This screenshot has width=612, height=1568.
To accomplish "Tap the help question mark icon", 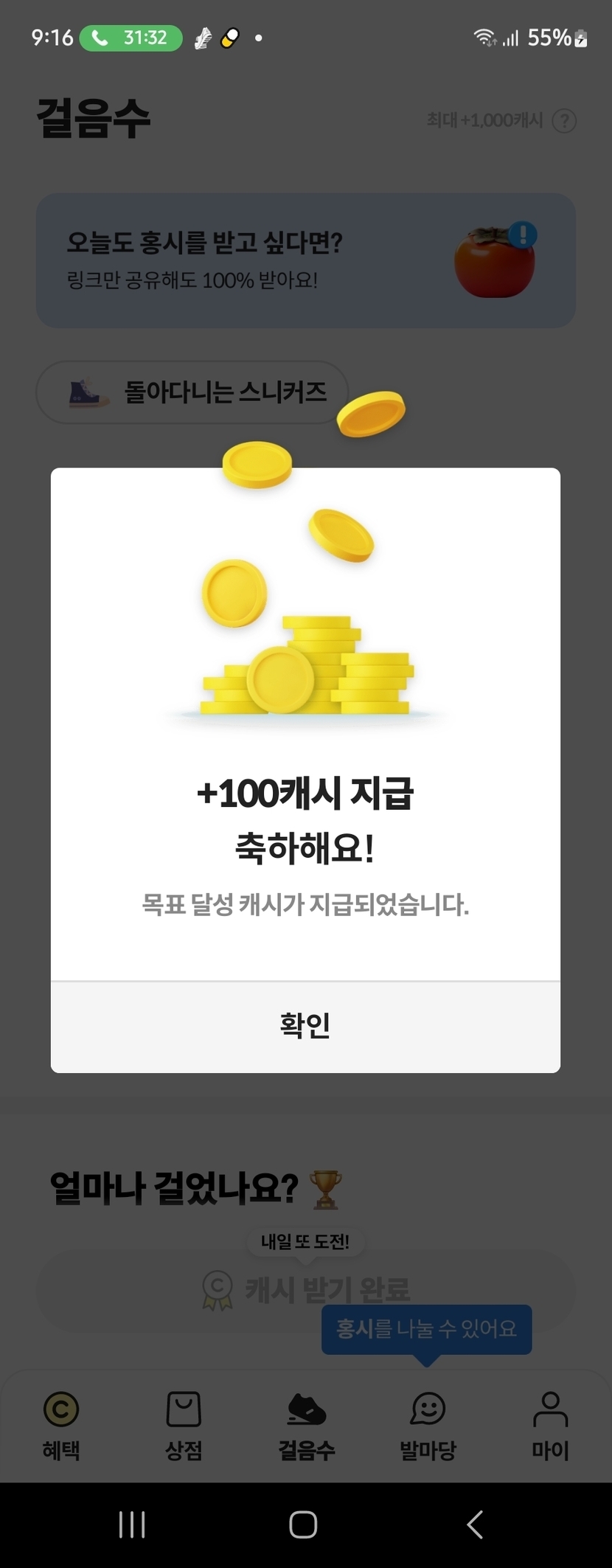I will click(564, 120).
